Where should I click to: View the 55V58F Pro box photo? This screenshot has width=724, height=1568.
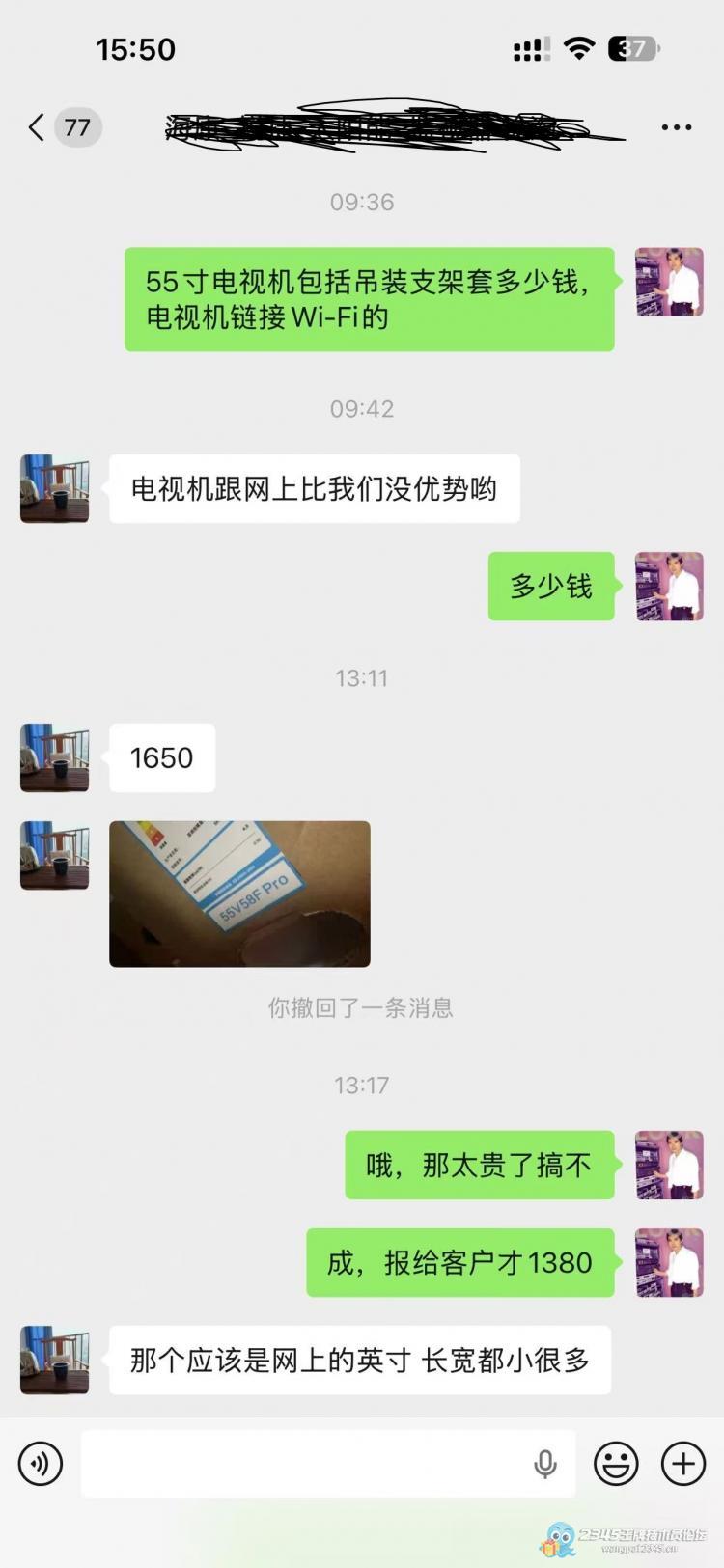click(239, 894)
